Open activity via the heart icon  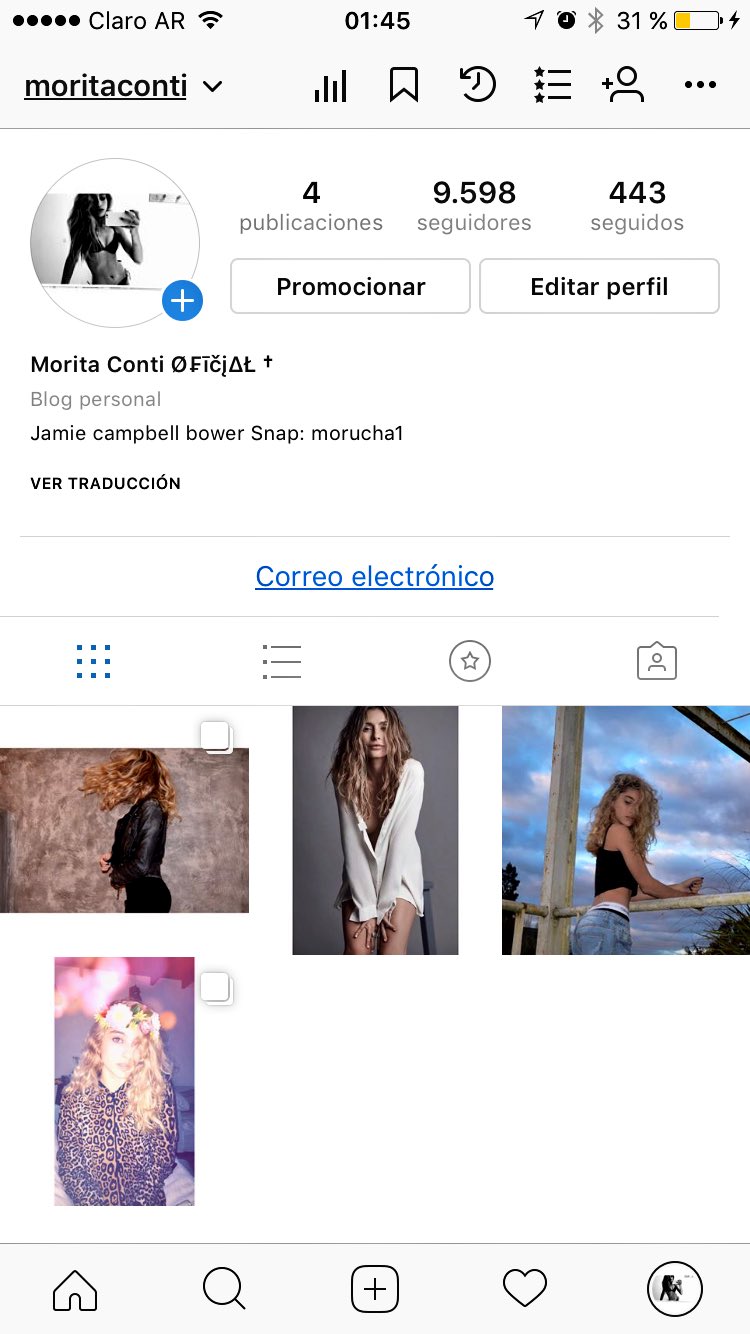524,1288
